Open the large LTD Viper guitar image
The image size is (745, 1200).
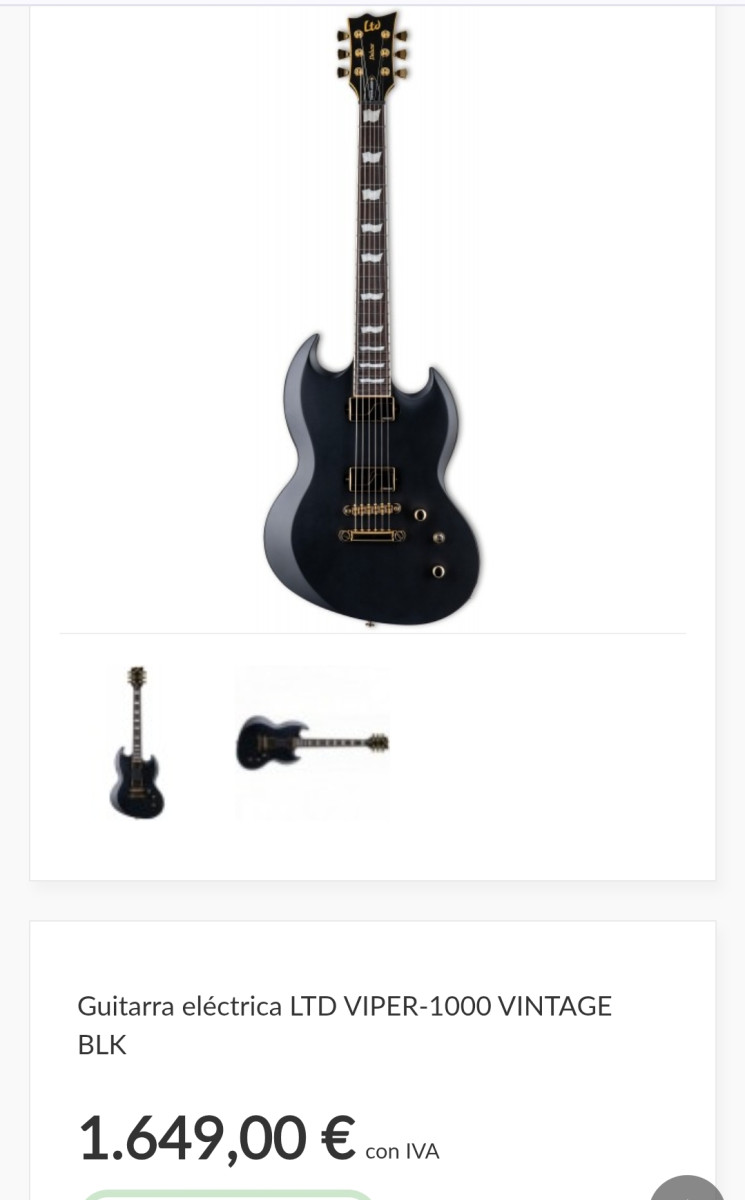coord(372,320)
